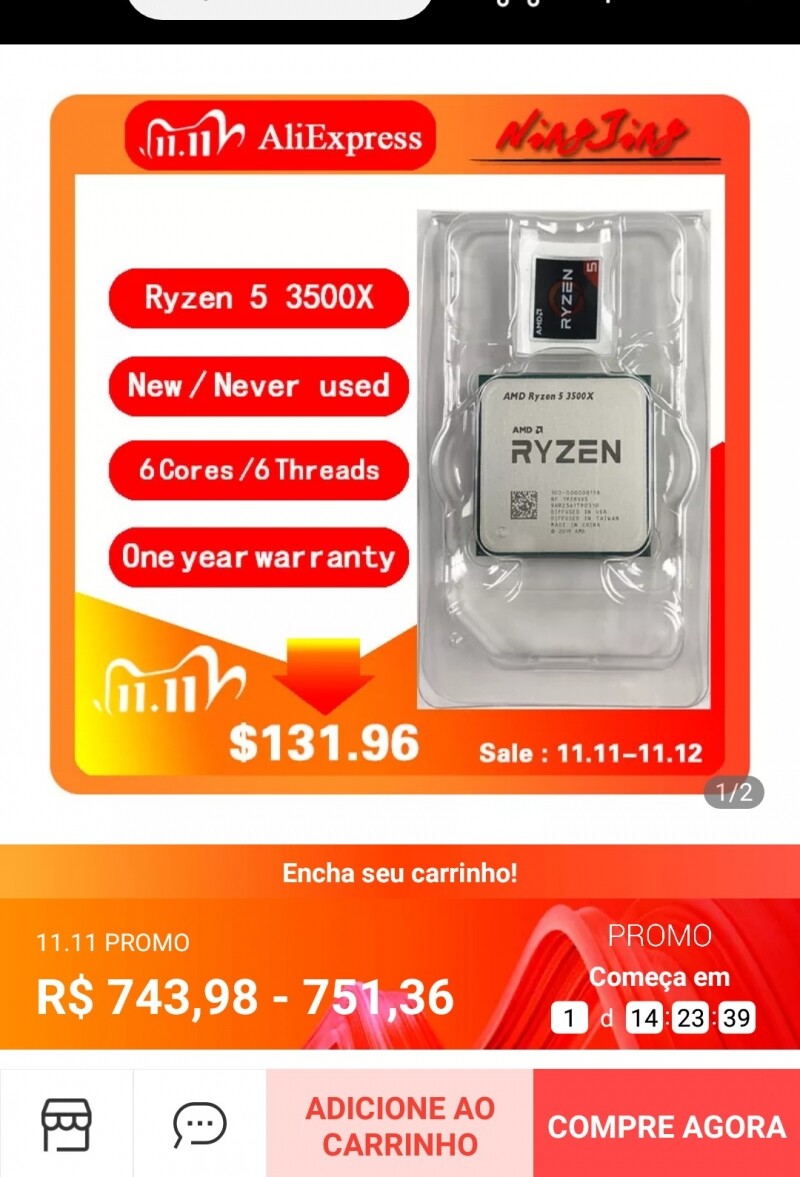The width and height of the screenshot is (800, 1177).
Task: Tap Compre Agora
Action: pos(666,1126)
